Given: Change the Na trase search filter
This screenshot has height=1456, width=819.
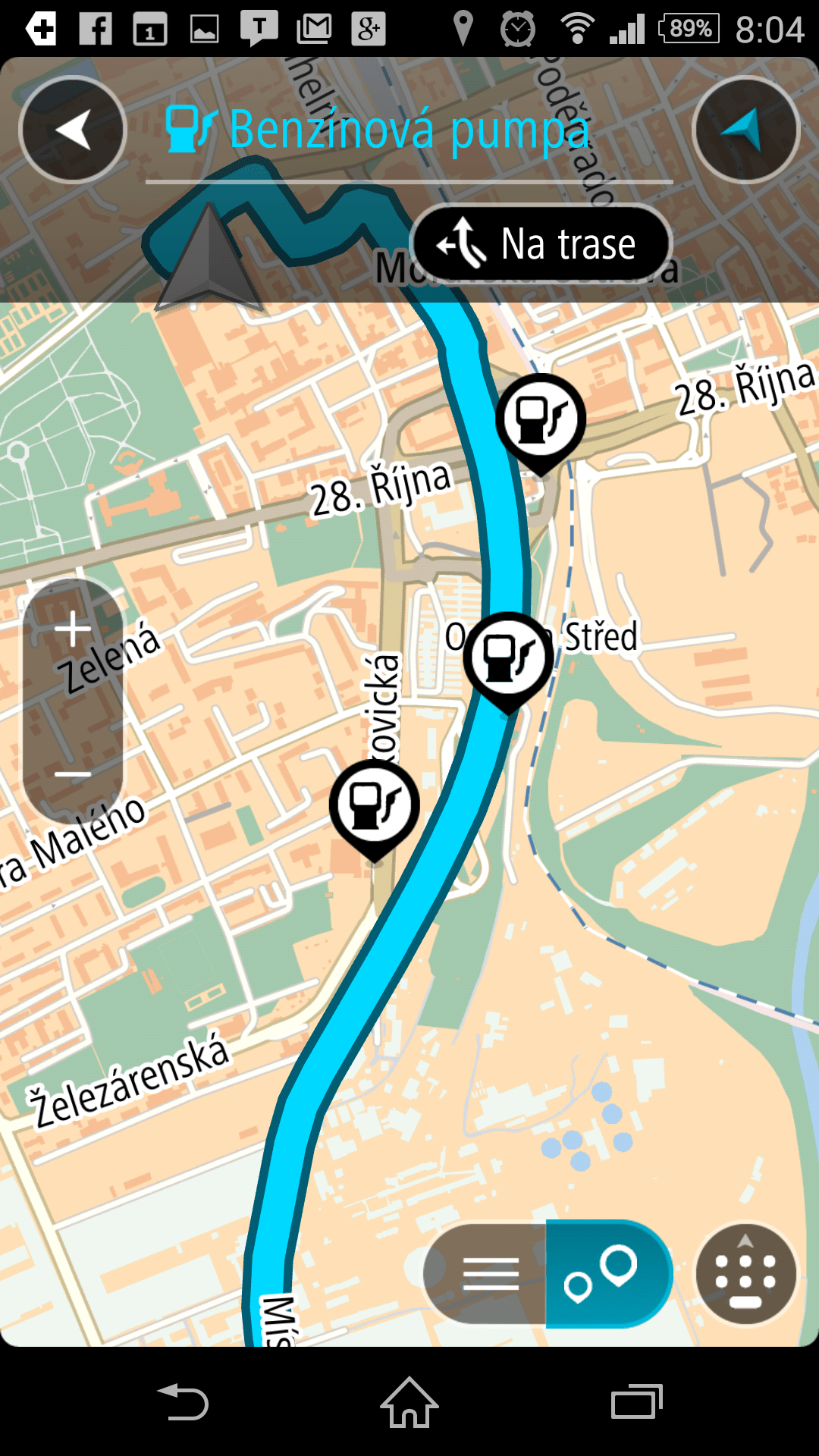Looking at the screenshot, I should [x=541, y=244].
